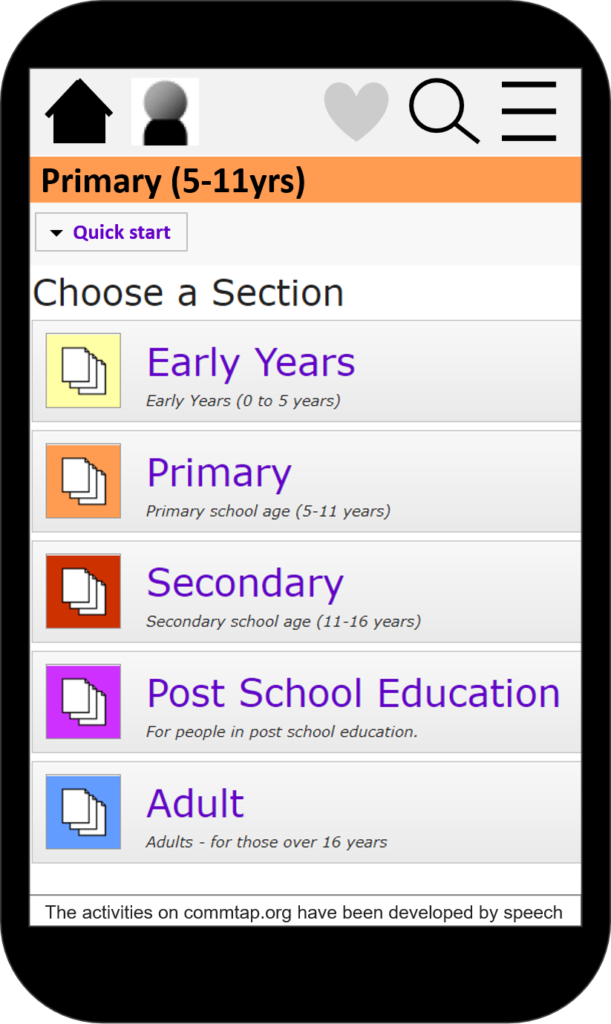Go to the home page icon
Image resolution: width=611 pixels, height=1024 pixels.
pyautogui.click(x=78, y=111)
